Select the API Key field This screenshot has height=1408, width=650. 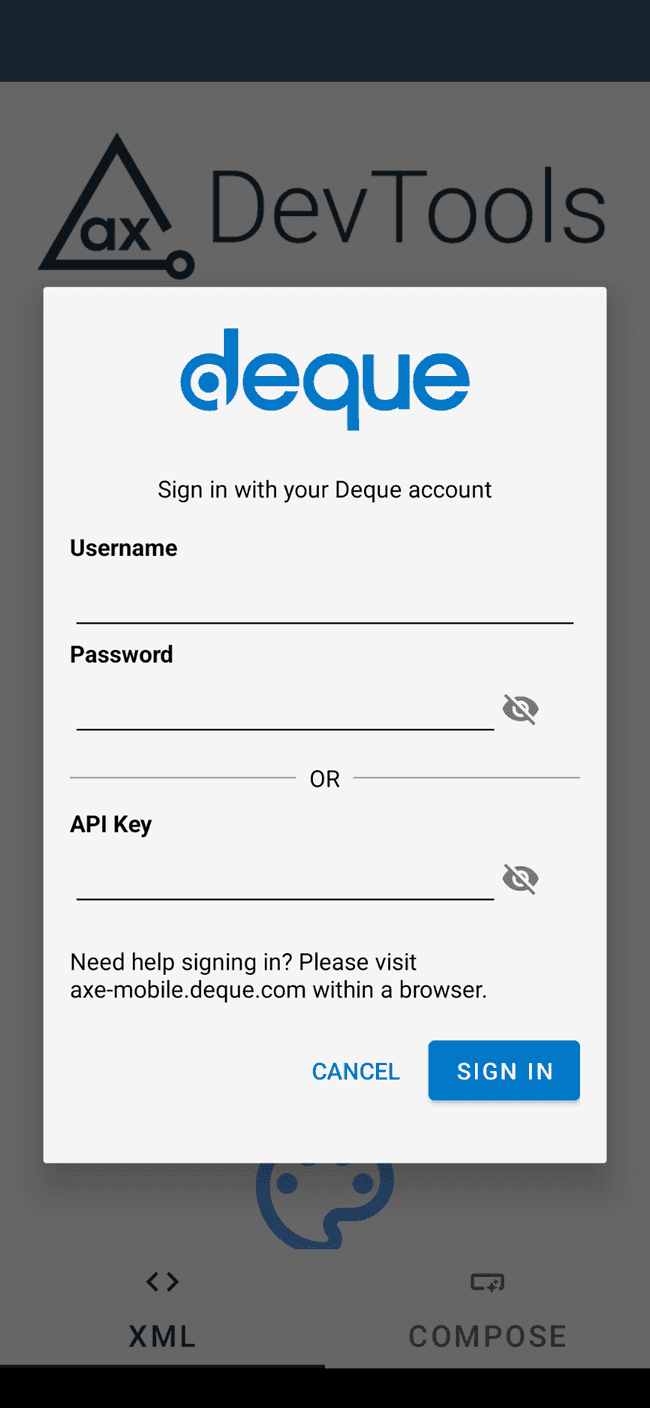(285, 877)
